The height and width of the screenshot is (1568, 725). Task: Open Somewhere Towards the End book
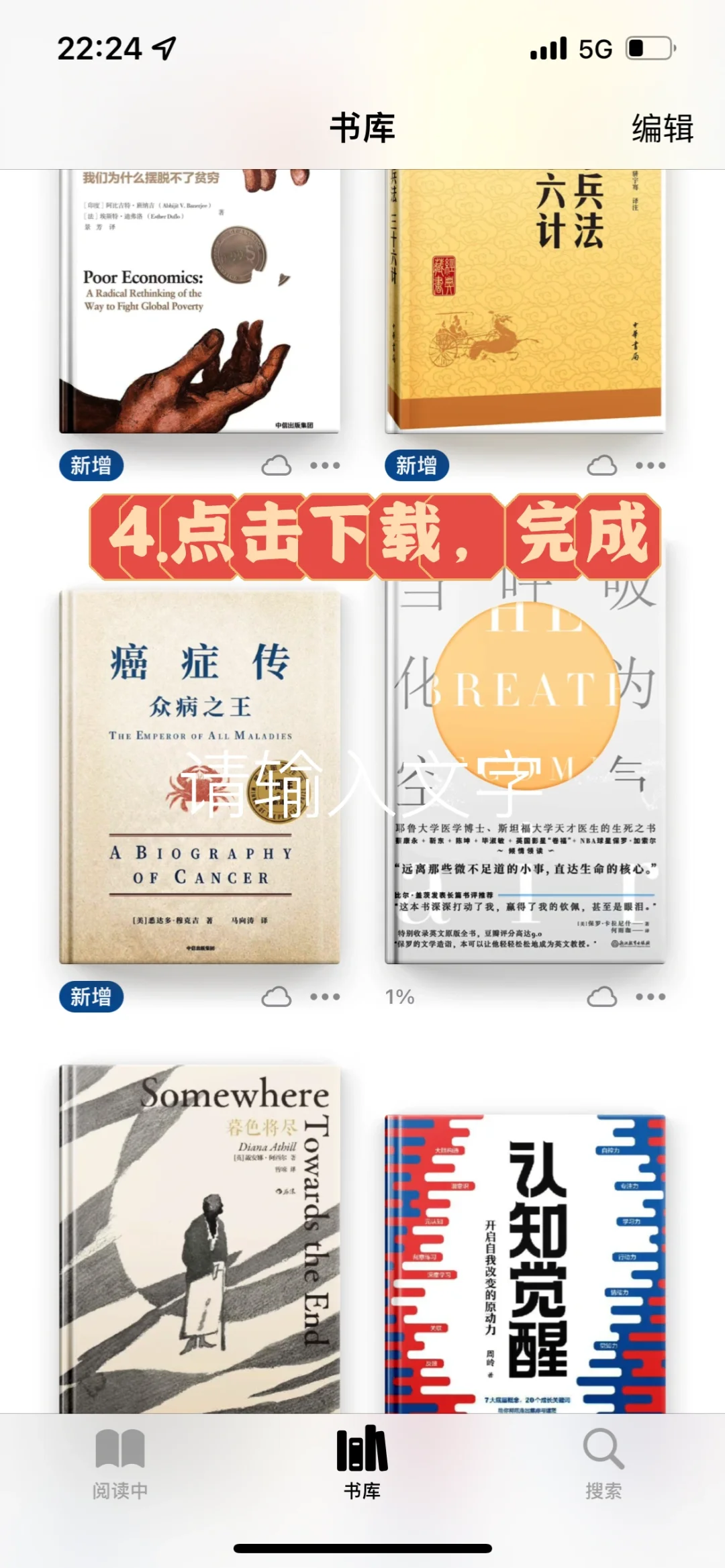[x=199, y=1239]
